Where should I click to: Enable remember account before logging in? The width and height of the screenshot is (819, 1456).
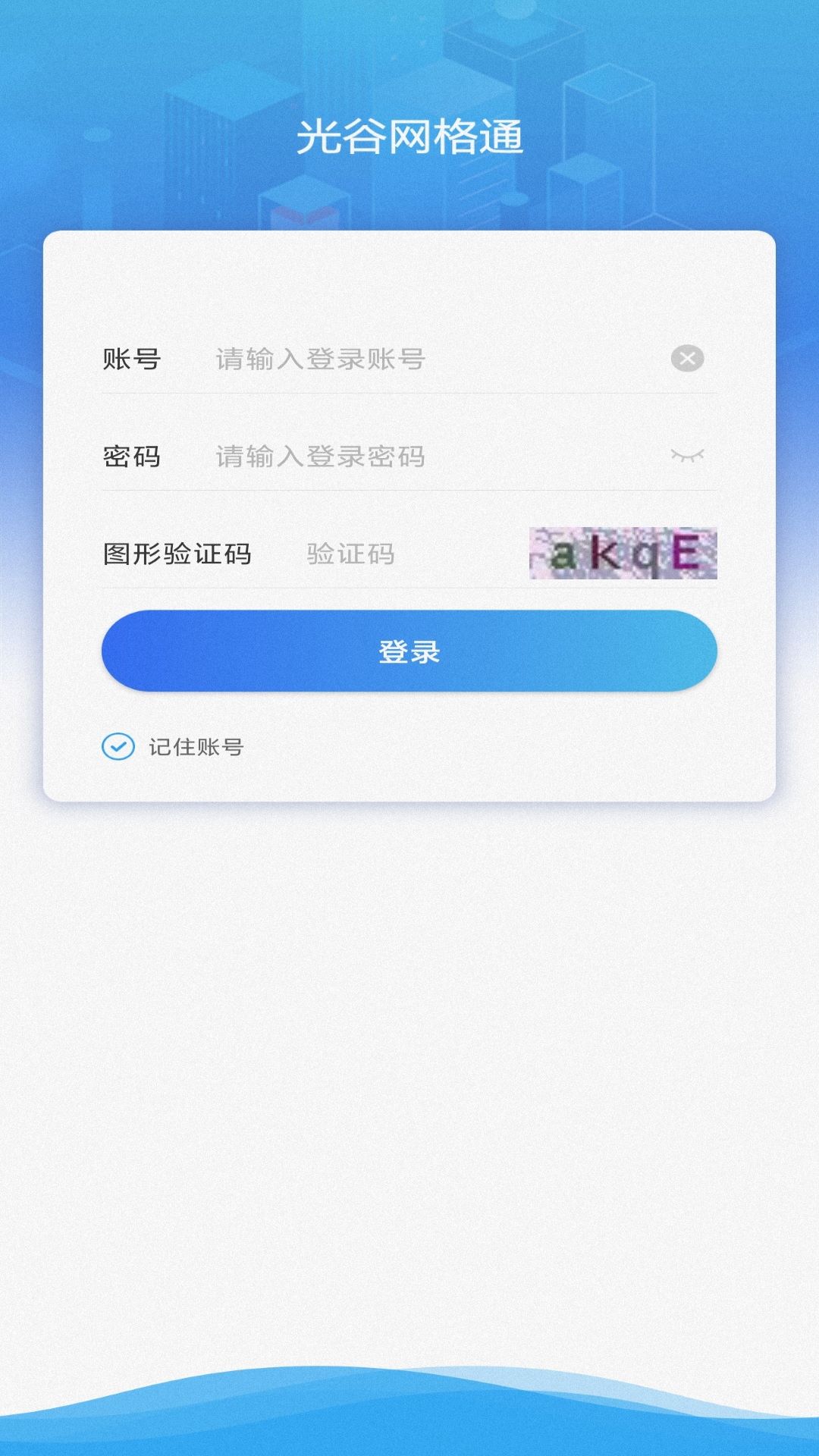tap(117, 747)
